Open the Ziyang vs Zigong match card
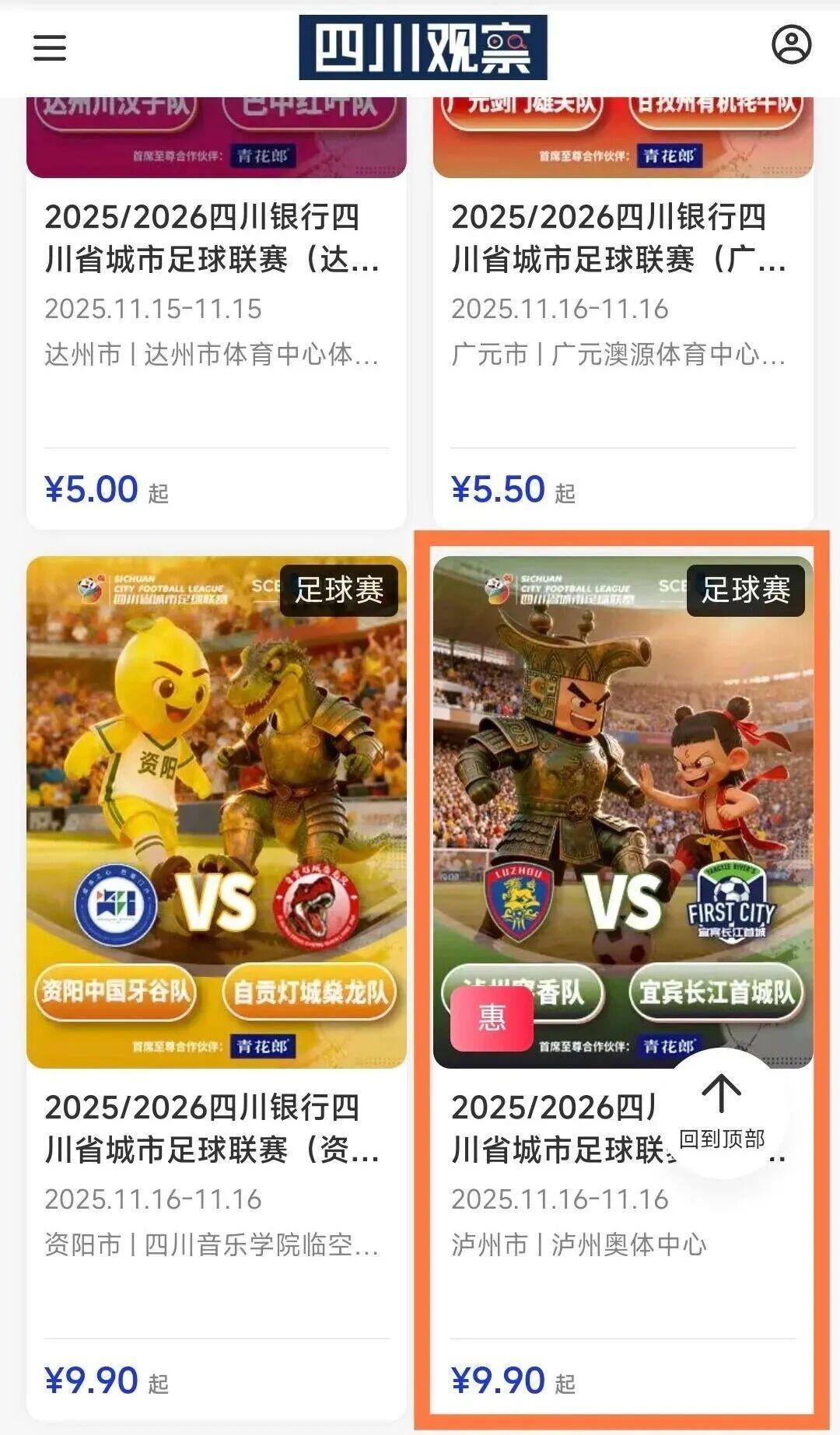This screenshot has width=840, height=1435. click(215, 933)
